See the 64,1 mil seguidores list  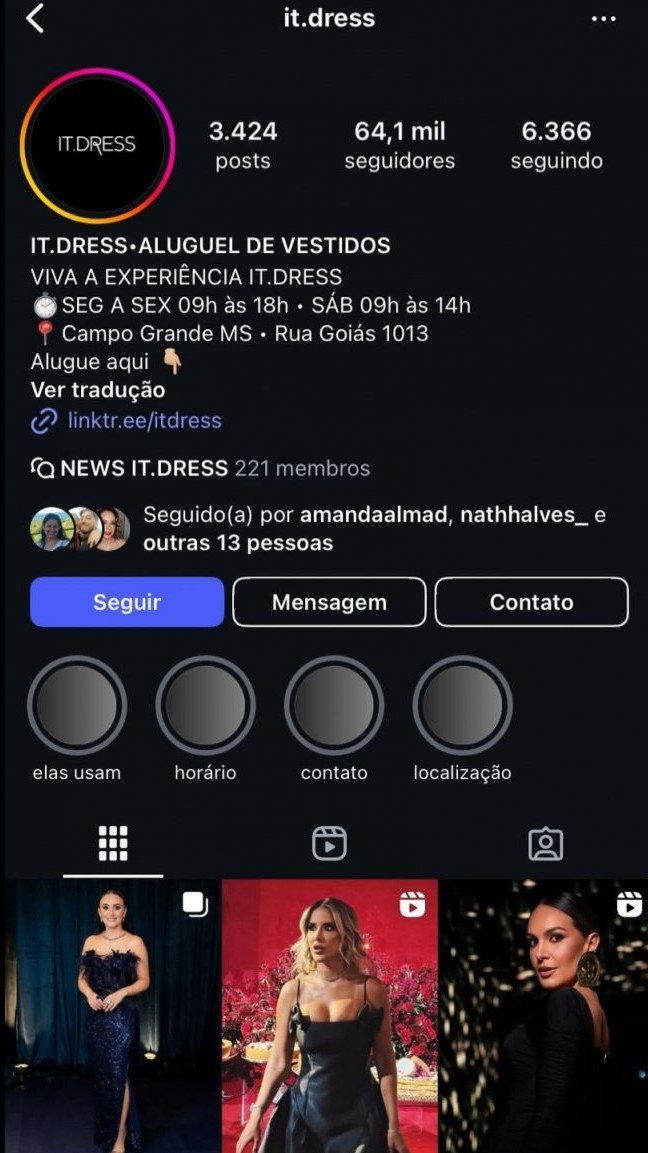pos(399,145)
